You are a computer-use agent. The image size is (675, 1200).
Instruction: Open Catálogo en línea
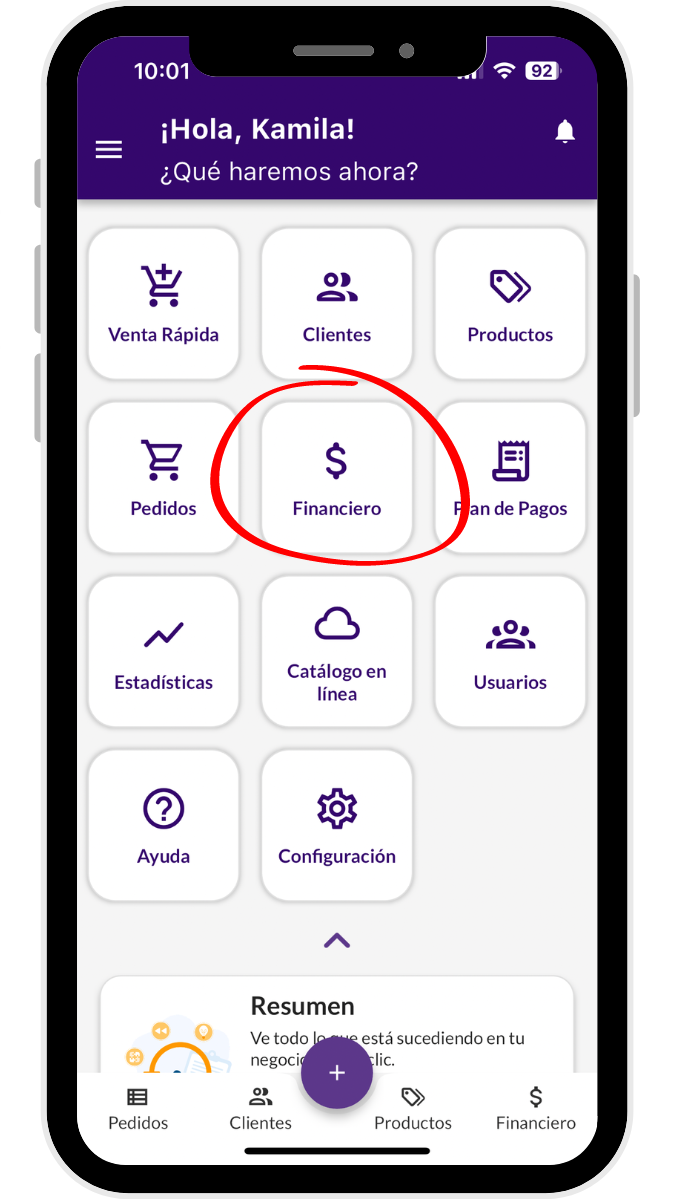pyautogui.click(x=337, y=652)
